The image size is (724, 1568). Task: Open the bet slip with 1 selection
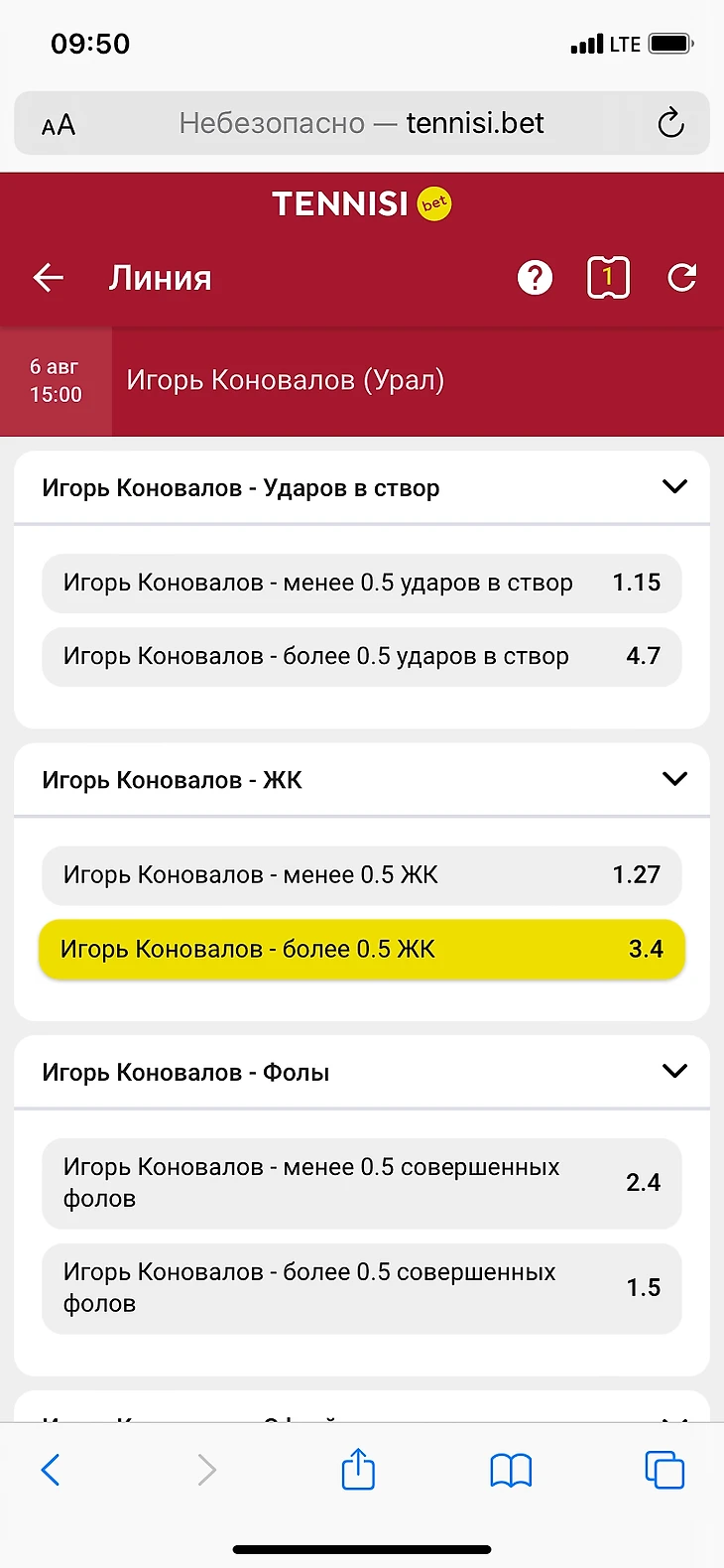pyautogui.click(x=608, y=278)
